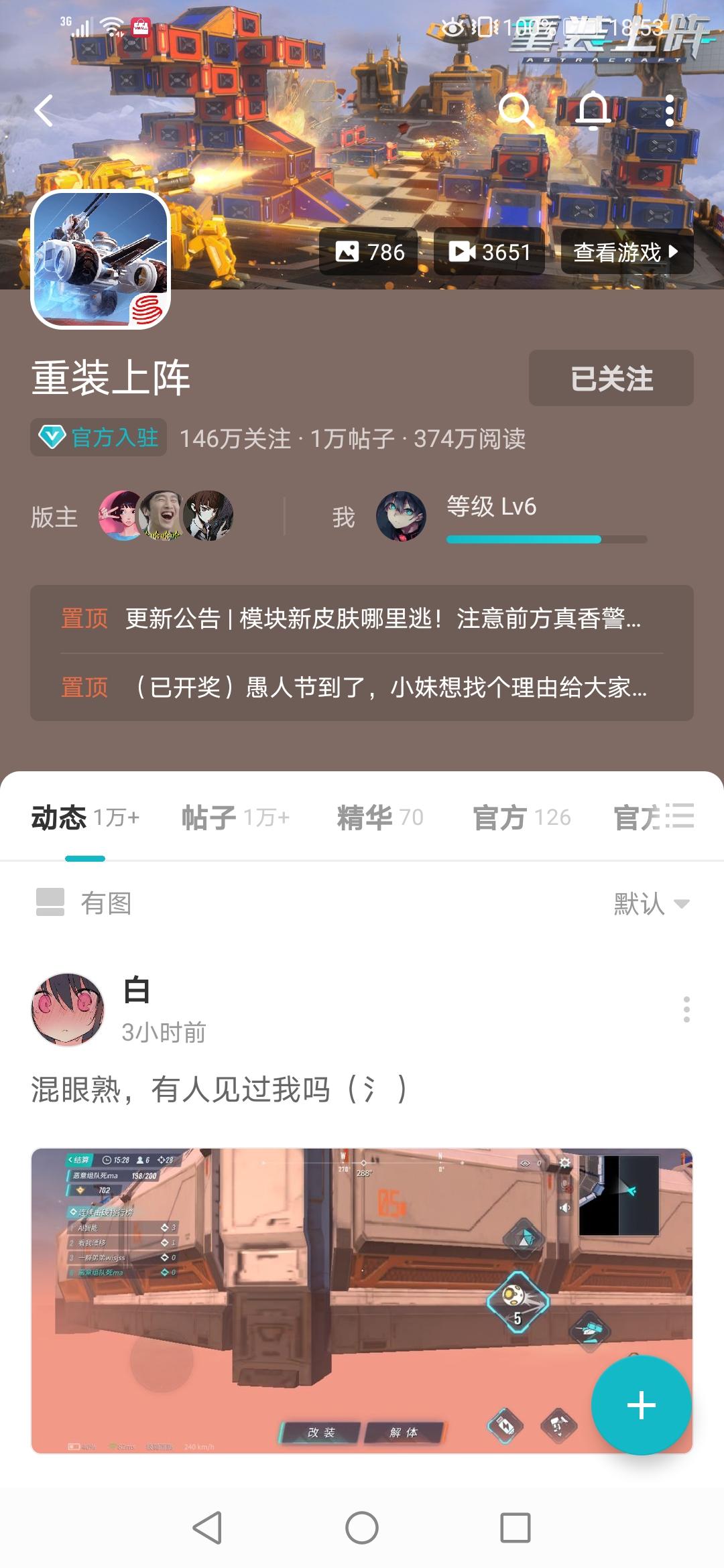Tap the Lv6 level progress bar
The width and height of the screenshot is (724, 1568).
click(x=546, y=538)
